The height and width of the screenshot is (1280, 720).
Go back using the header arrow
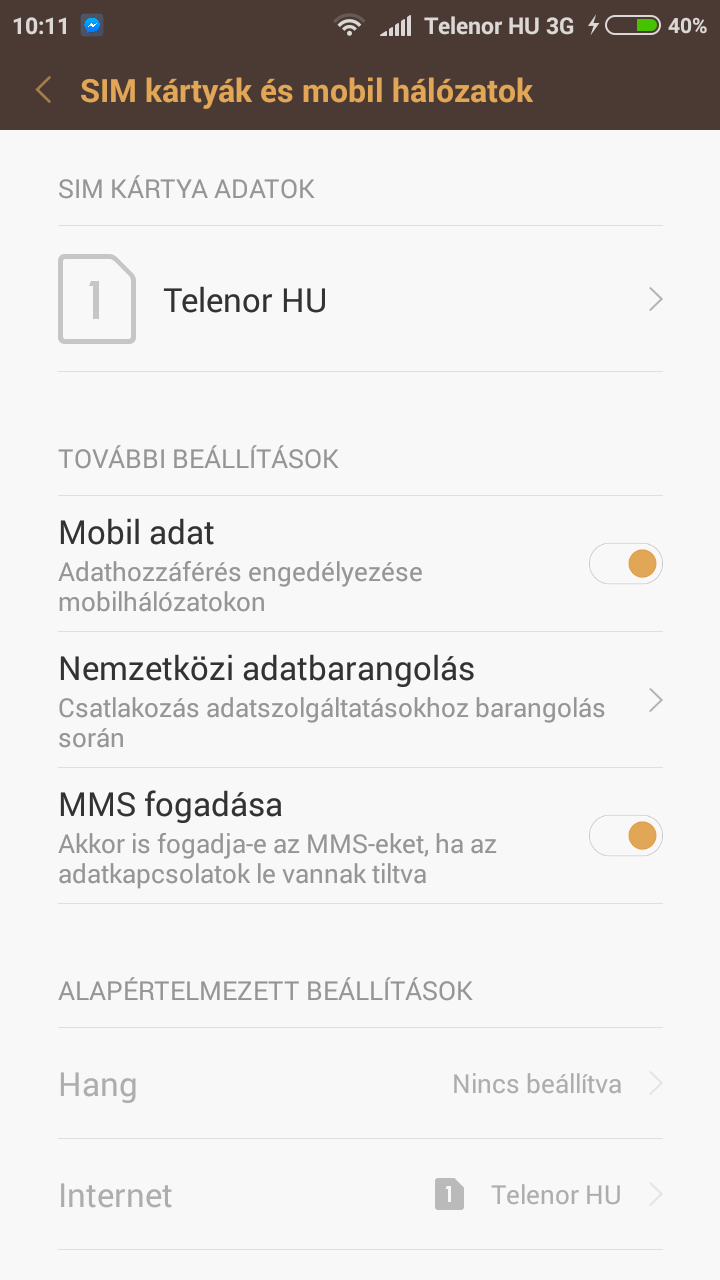pos(43,90)
